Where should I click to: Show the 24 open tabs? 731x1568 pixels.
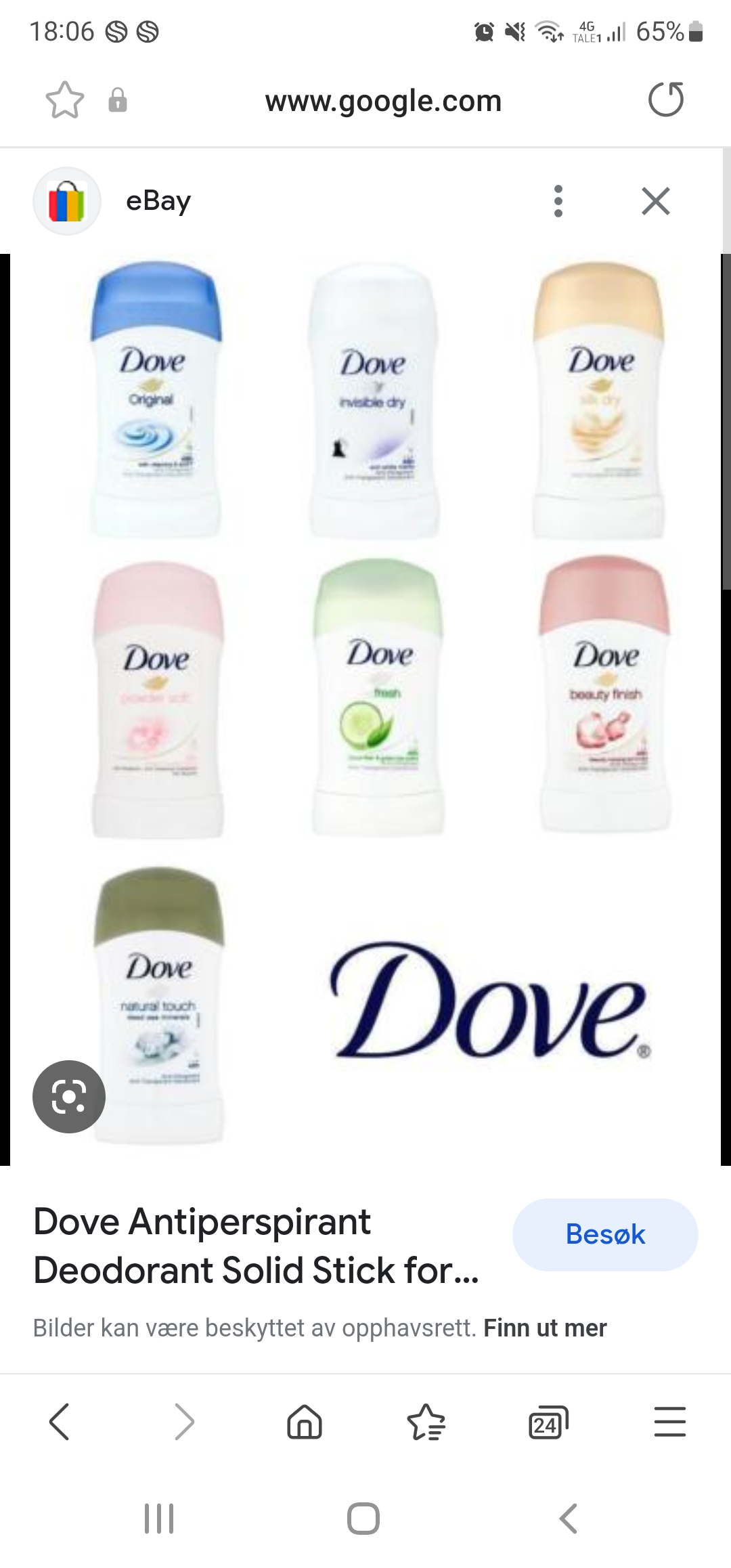tap(548, 1422)
